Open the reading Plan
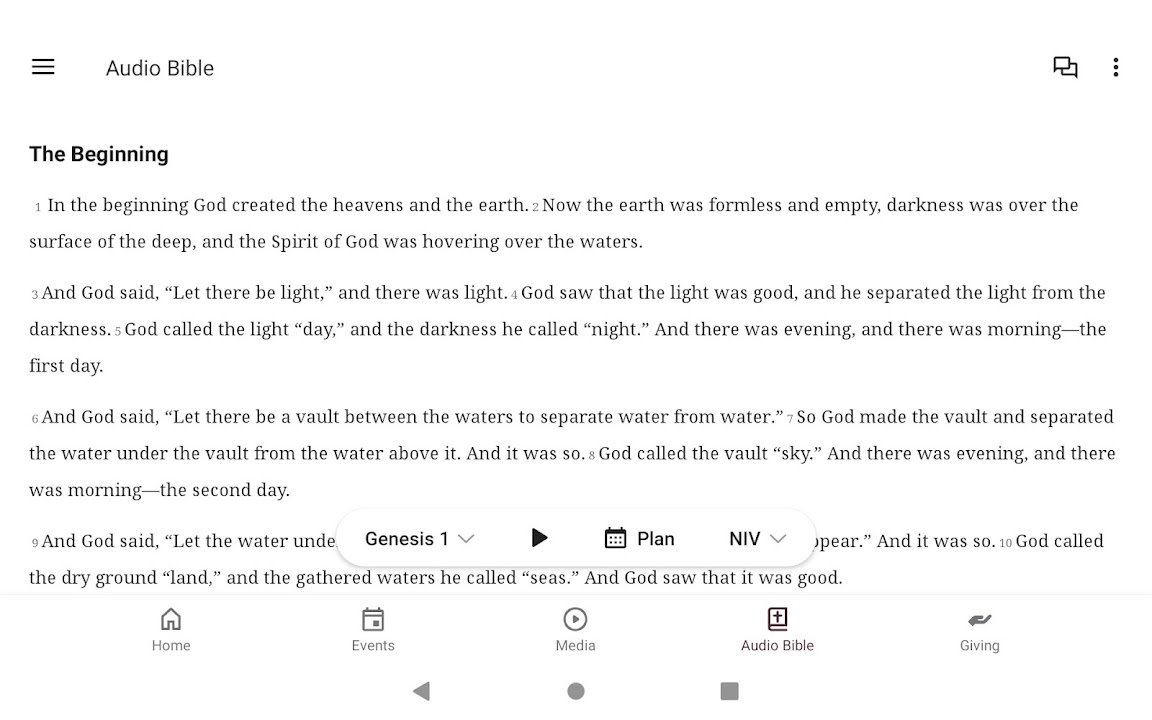 click(639, 539)
